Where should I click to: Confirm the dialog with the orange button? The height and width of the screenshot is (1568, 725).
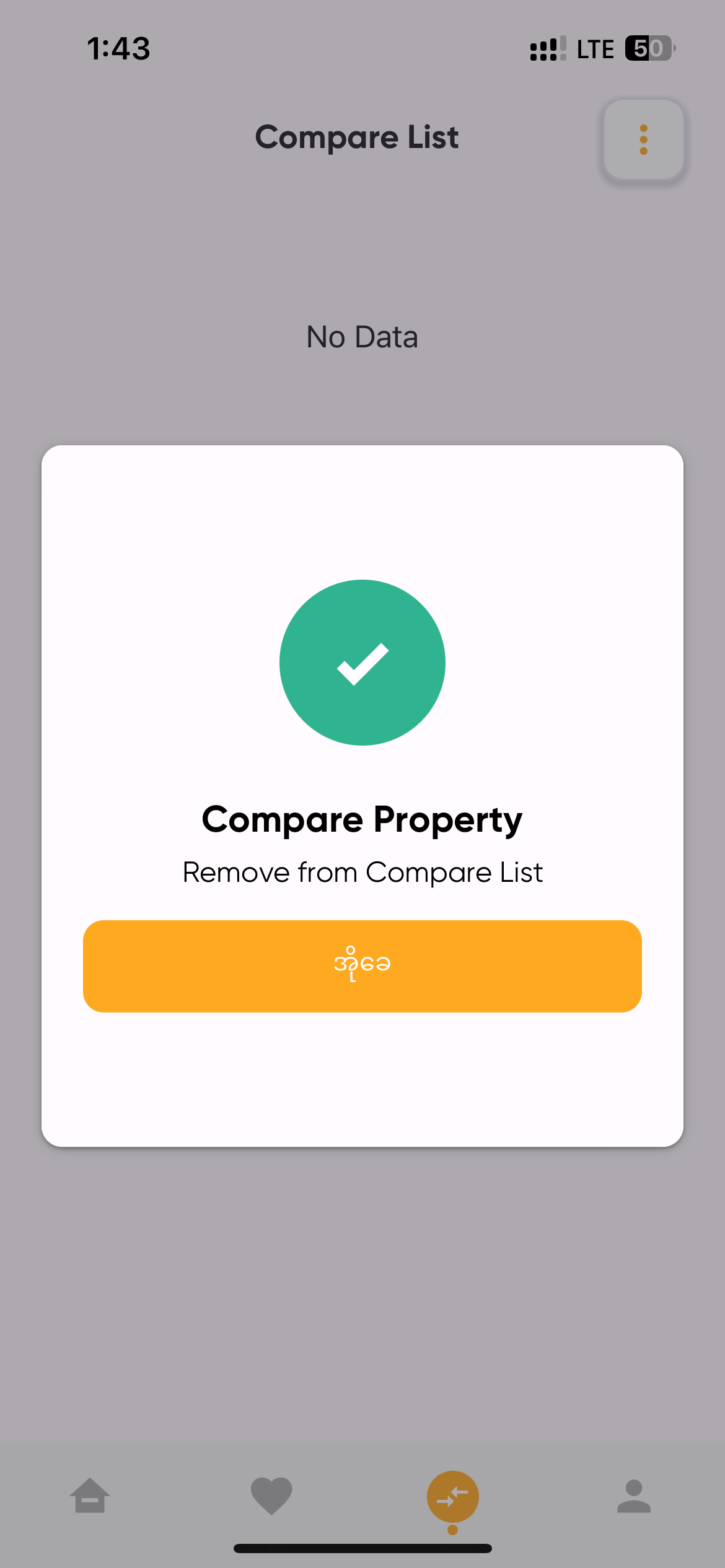point(362,966)
